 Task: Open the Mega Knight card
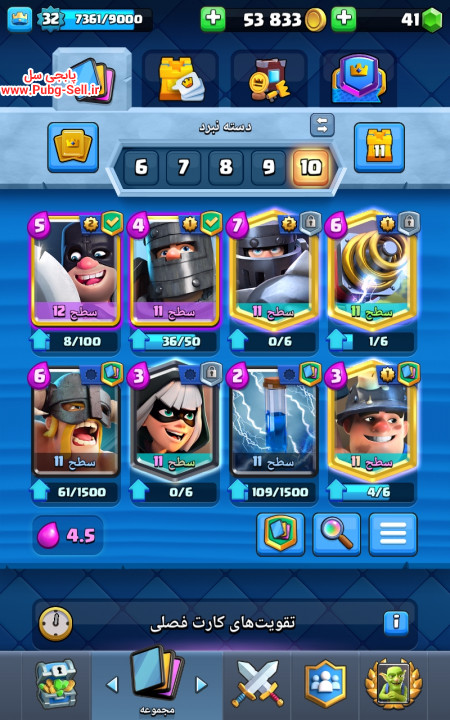pos(274,269)
